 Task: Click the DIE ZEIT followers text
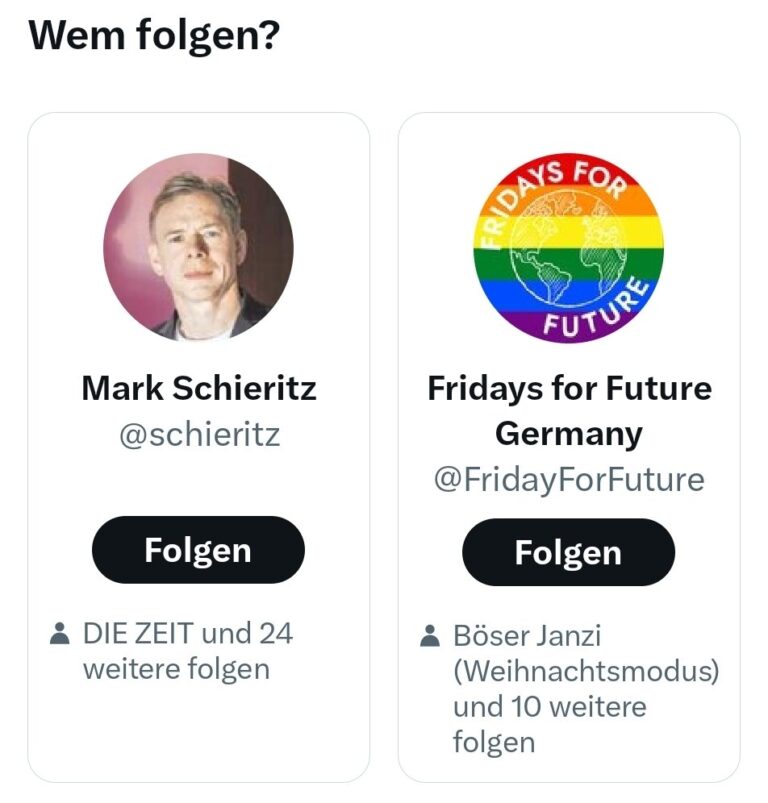pos(185,649)
